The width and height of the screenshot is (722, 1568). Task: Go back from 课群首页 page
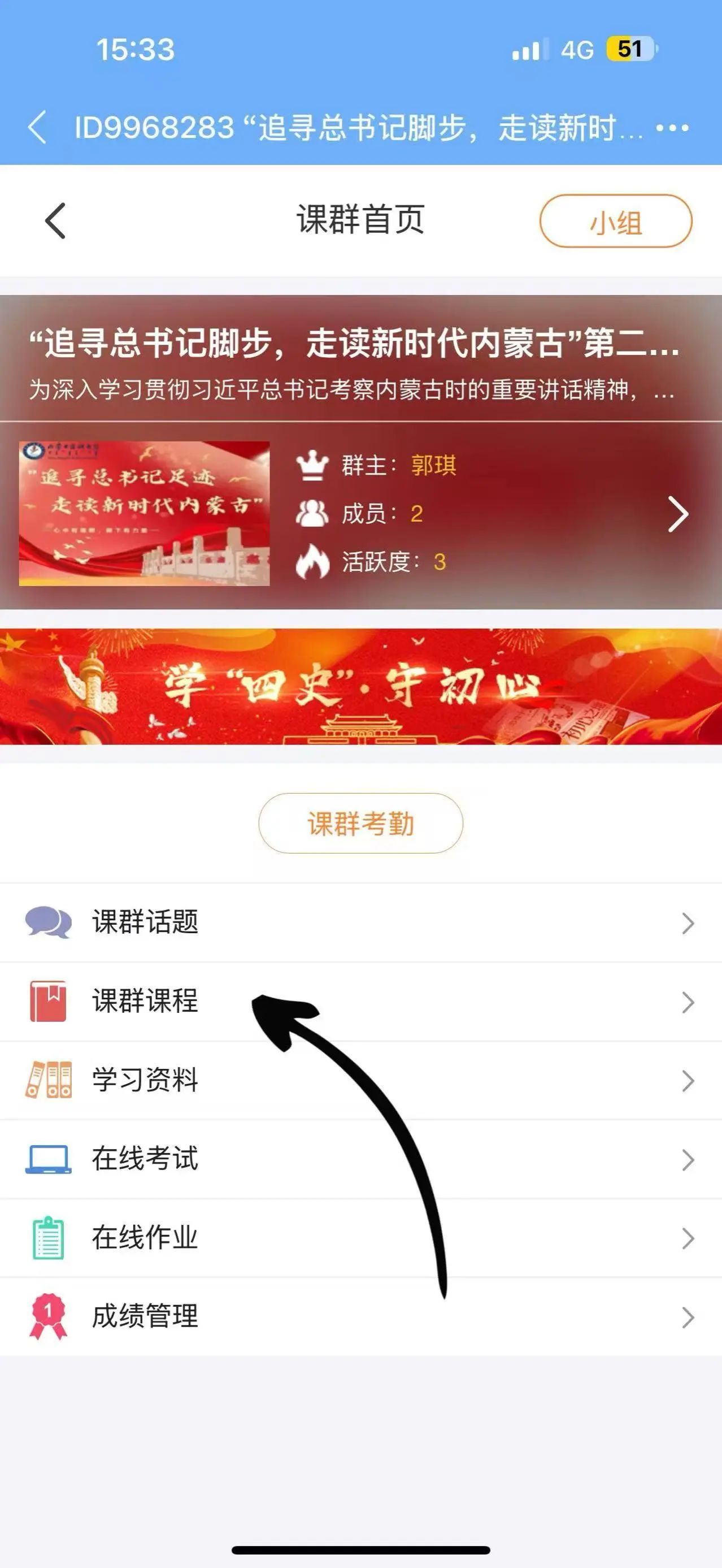pyautogui.click(x=55, y=220)
